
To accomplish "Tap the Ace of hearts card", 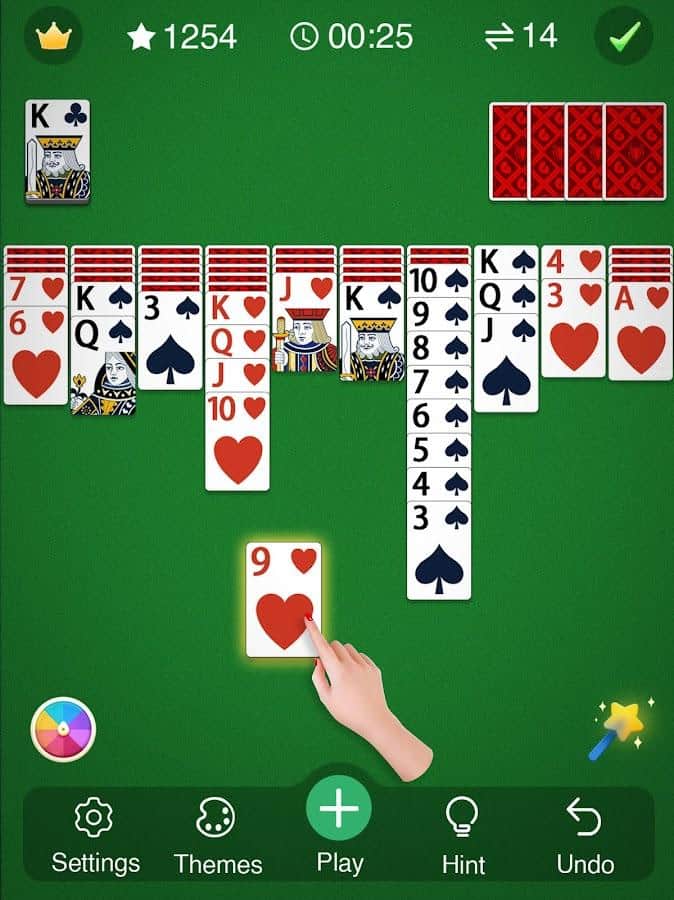I will click(x=640, y=335).
